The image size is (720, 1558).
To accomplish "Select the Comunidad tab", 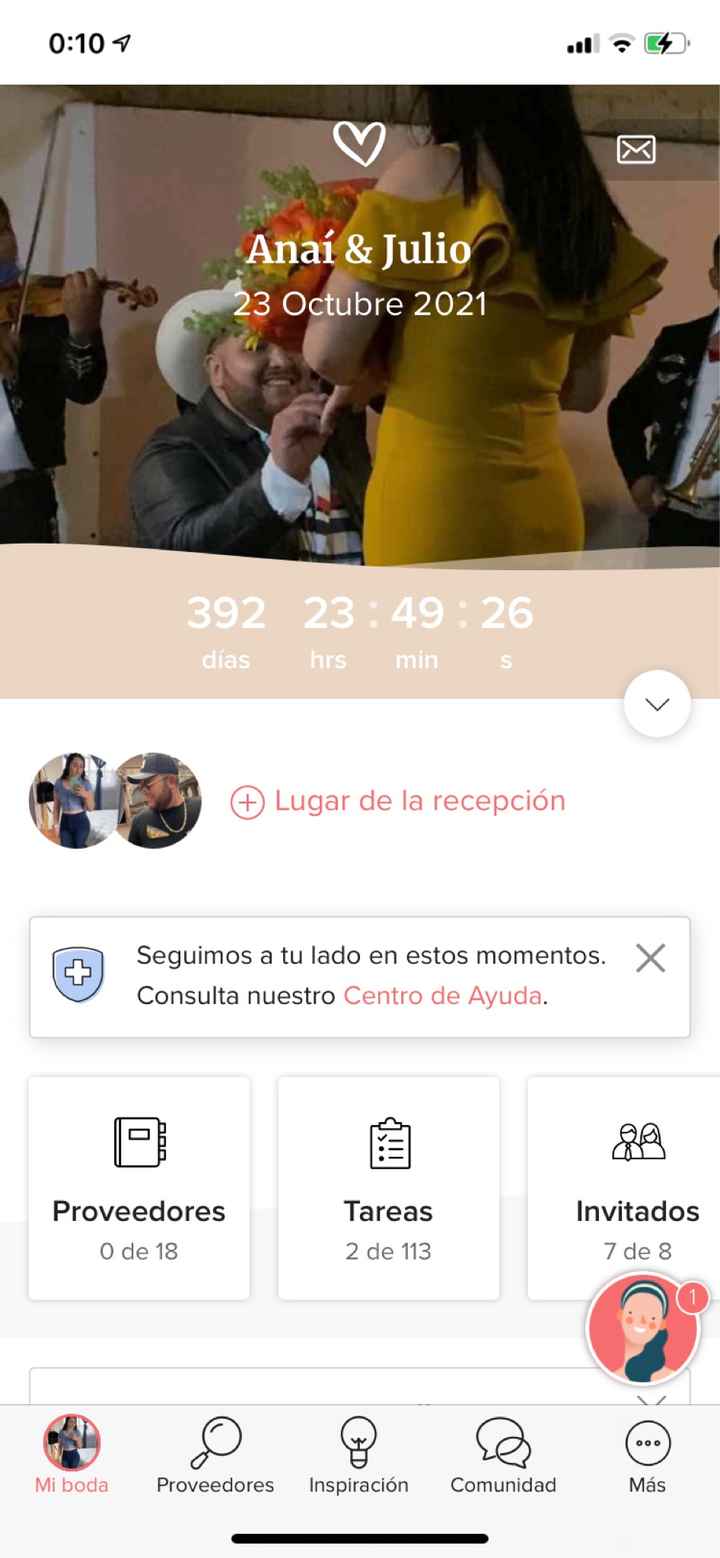I will [502, 1455].
